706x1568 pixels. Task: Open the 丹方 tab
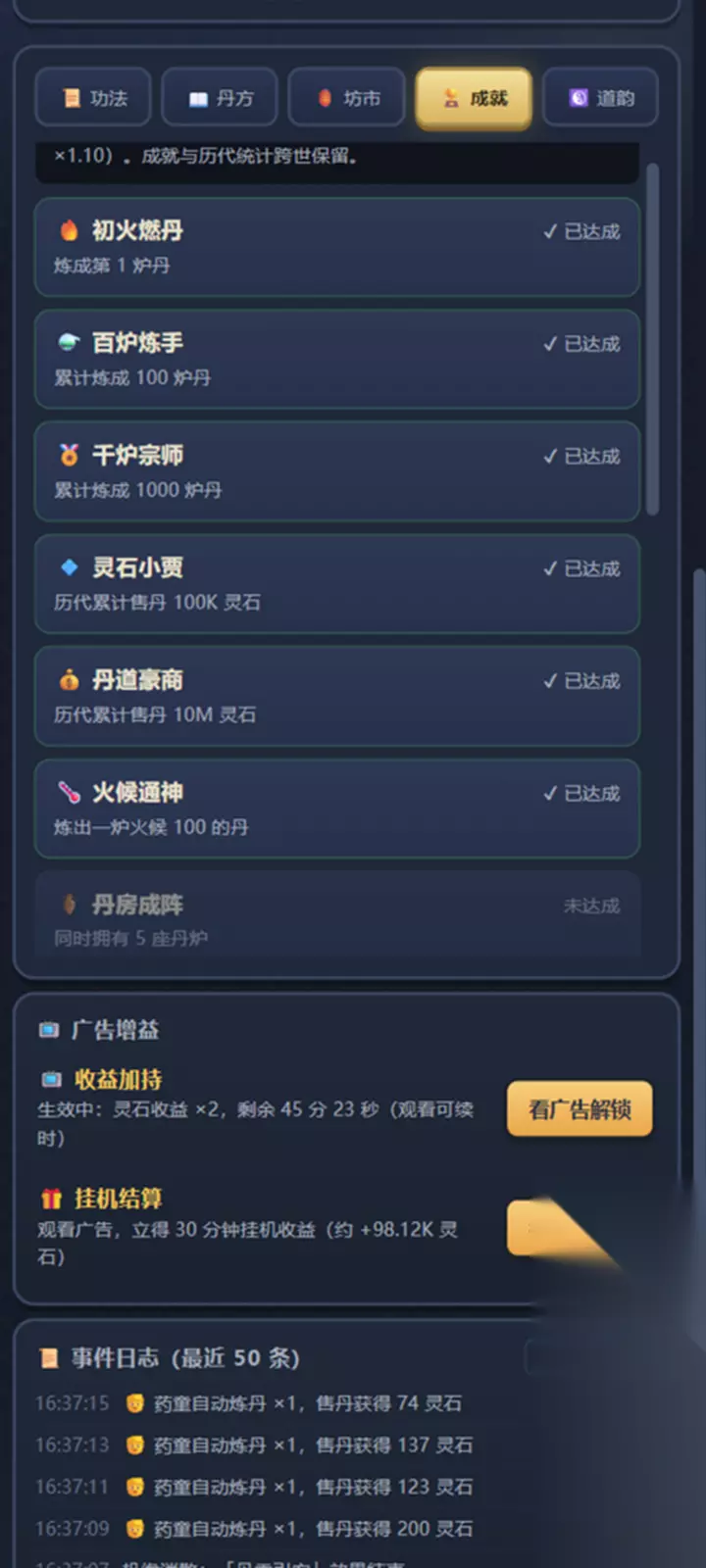tap(220, 98)
